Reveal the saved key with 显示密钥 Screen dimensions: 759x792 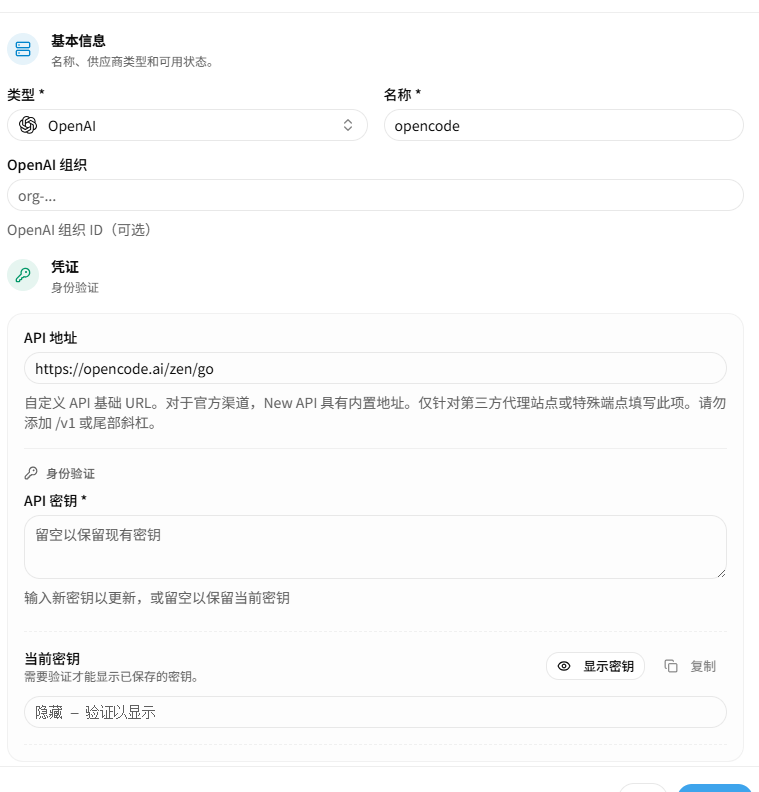(x=595, y=666)
